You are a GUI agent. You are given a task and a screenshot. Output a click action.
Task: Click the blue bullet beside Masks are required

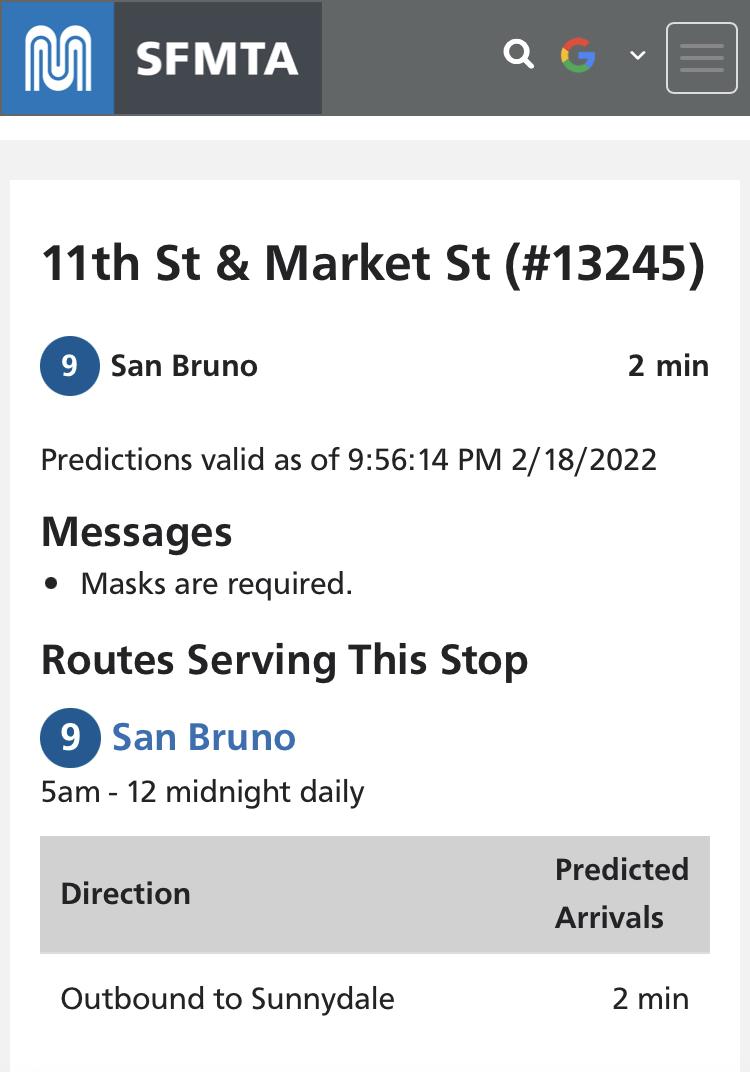(51, 583)
